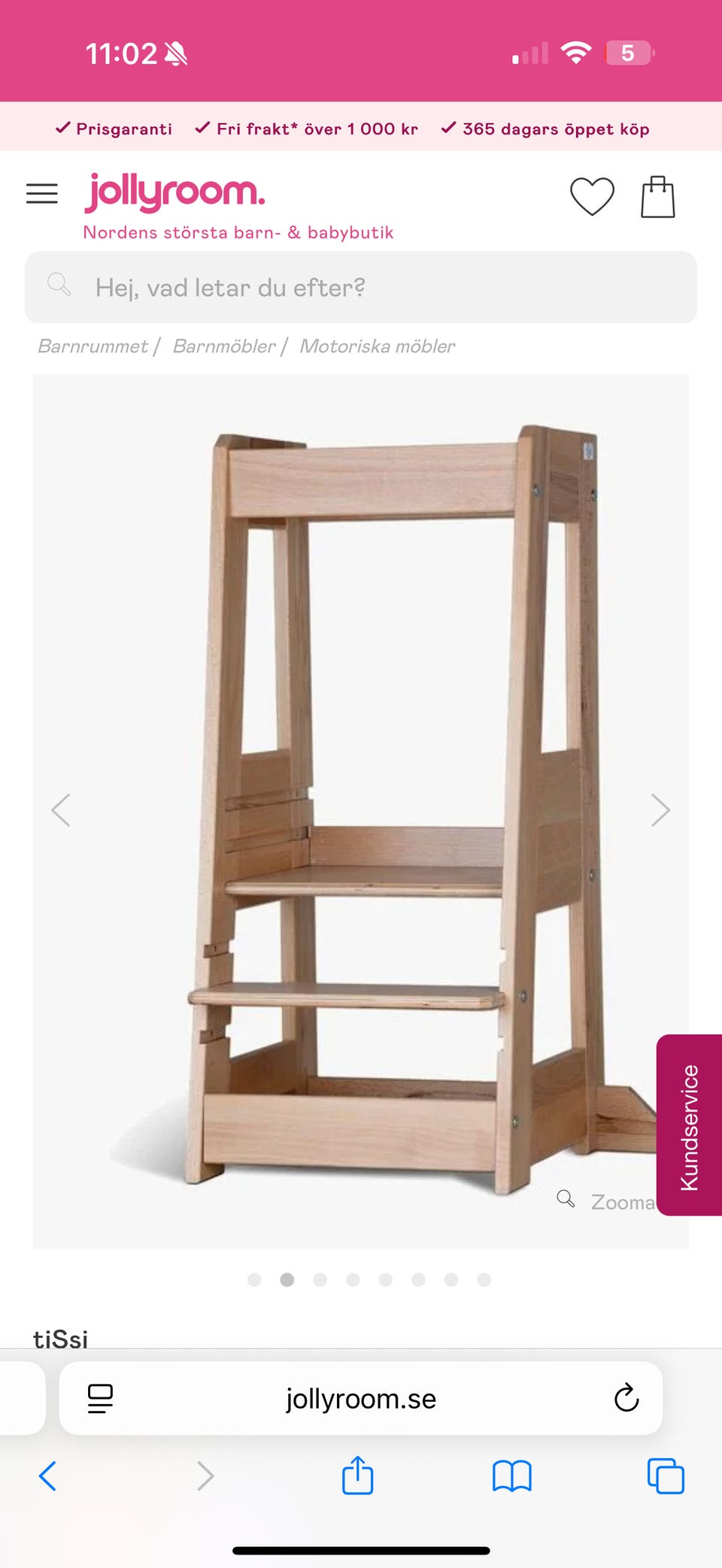Screen dimensions: 722x1568
Task: Open the Barnmöbler breadcrumb
Action: [224, 346]
